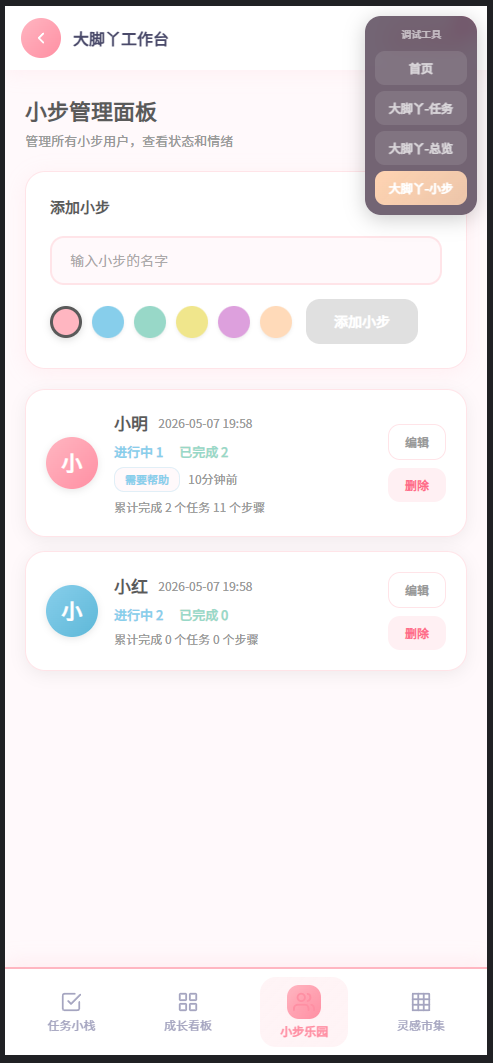Select the purple color swatch
The width and height of the screenshot is (493, 1063).
(x=234, y=322)
